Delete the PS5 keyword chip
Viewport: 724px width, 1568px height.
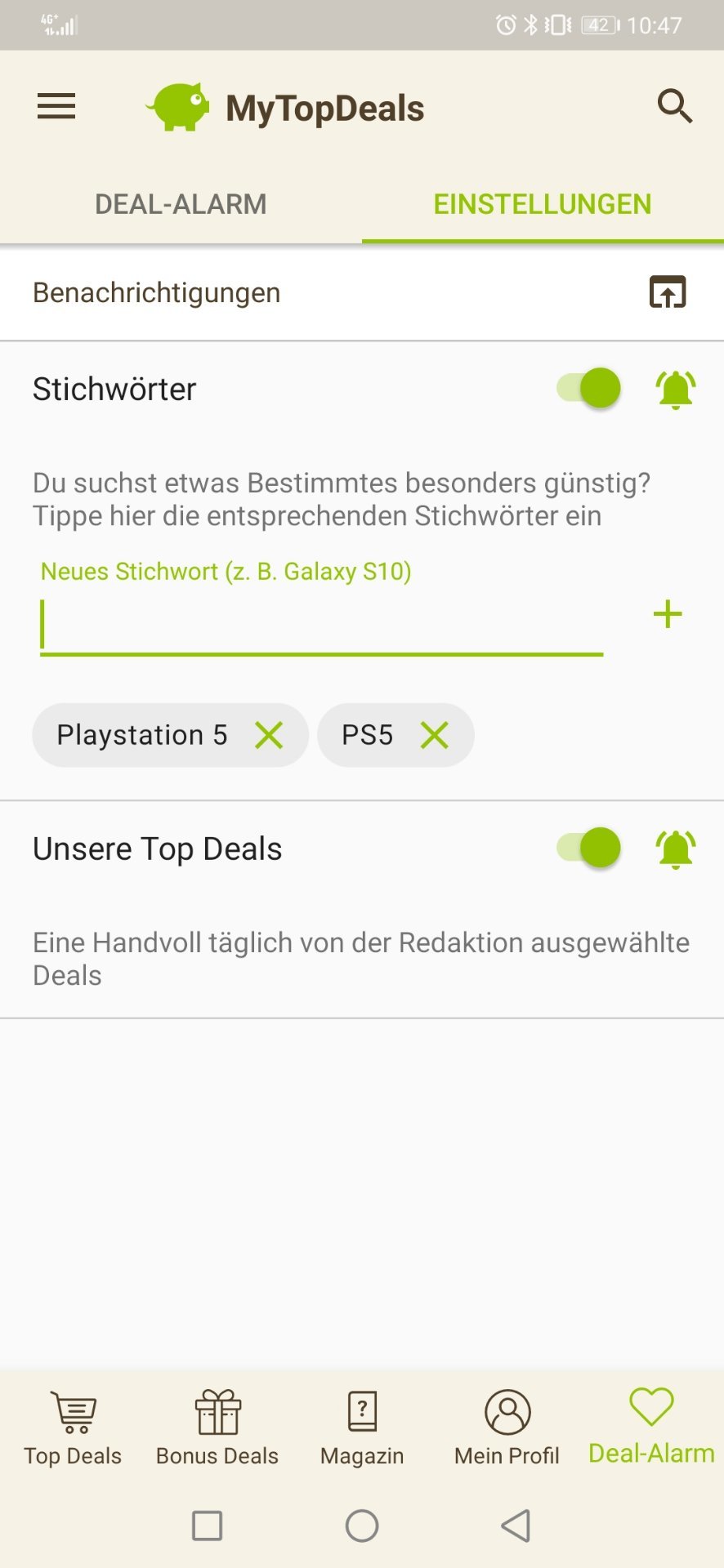(435, 735)
